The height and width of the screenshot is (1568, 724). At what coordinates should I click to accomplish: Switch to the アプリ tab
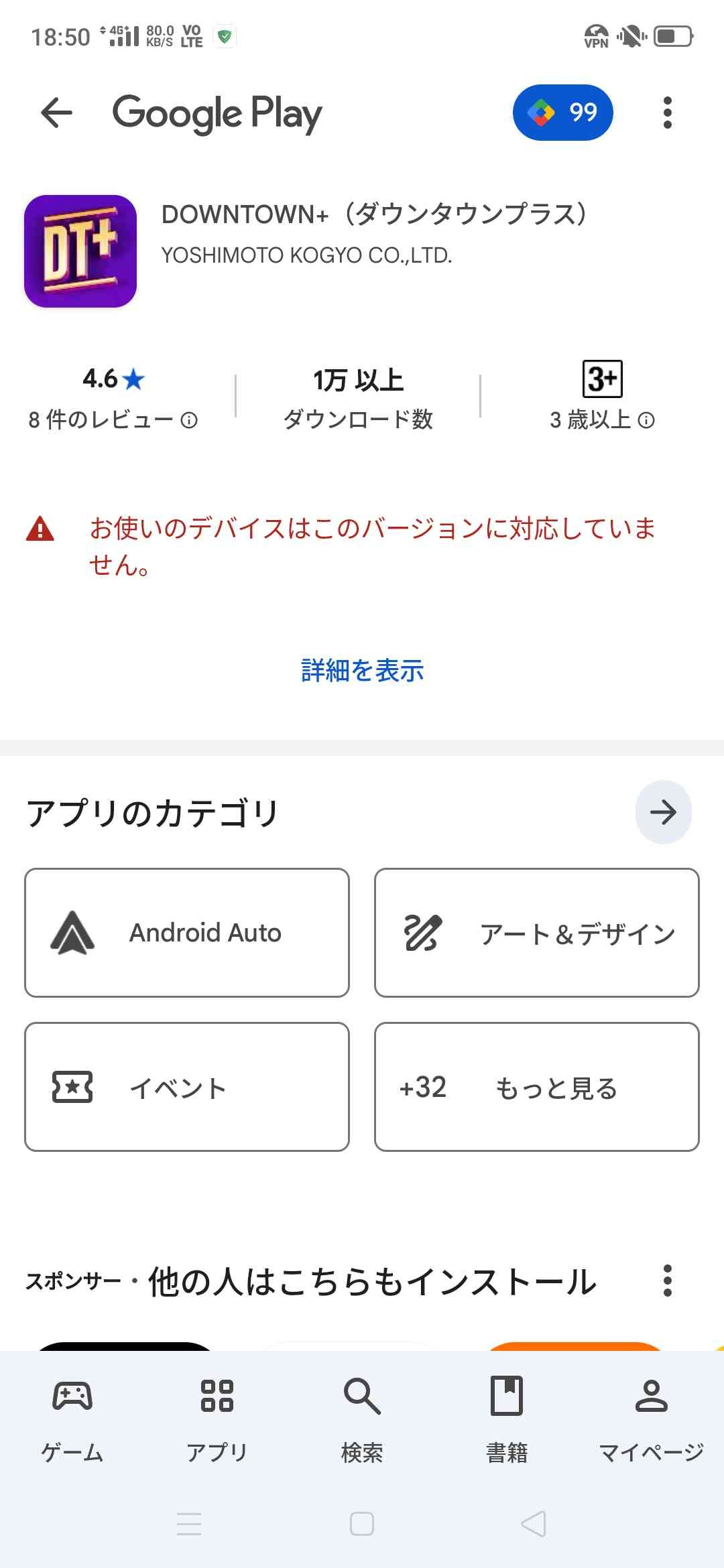click(217, 1419)
